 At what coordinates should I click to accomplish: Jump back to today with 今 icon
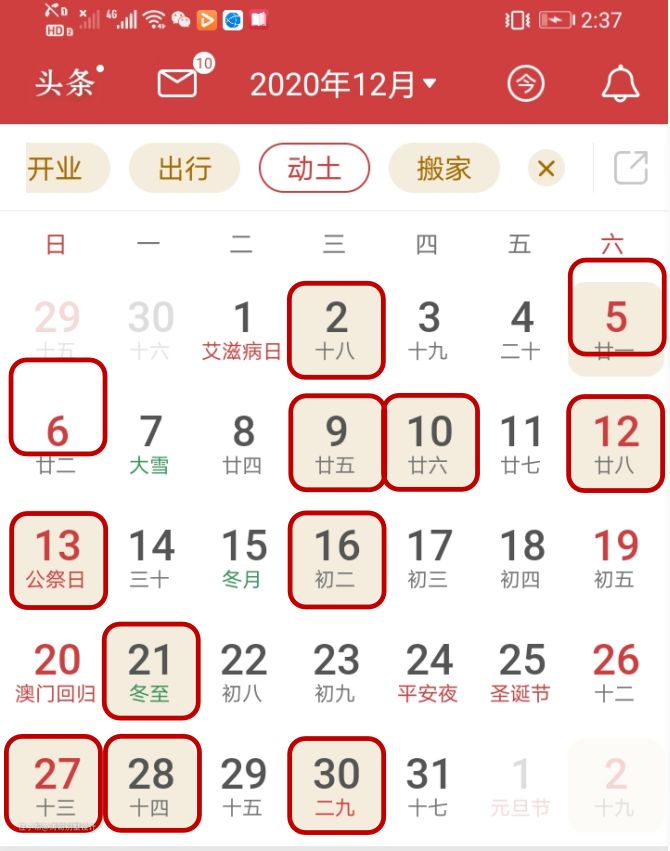[x=526, y=84]
